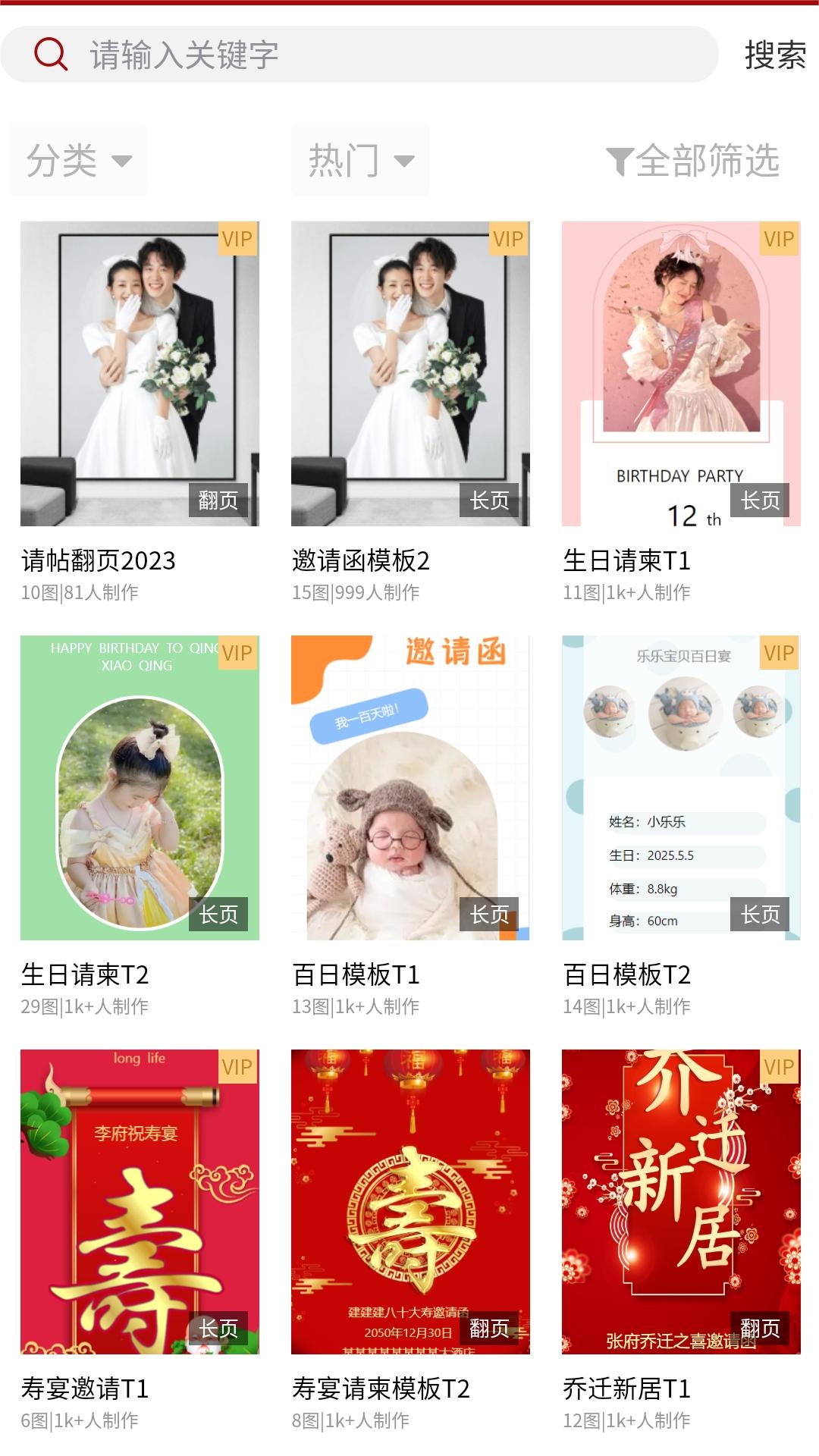Image resolution: width=819 pixels, height=1456 pixels.
Task: Tap the 请输入关键字 search field
Action: (359, 55)
